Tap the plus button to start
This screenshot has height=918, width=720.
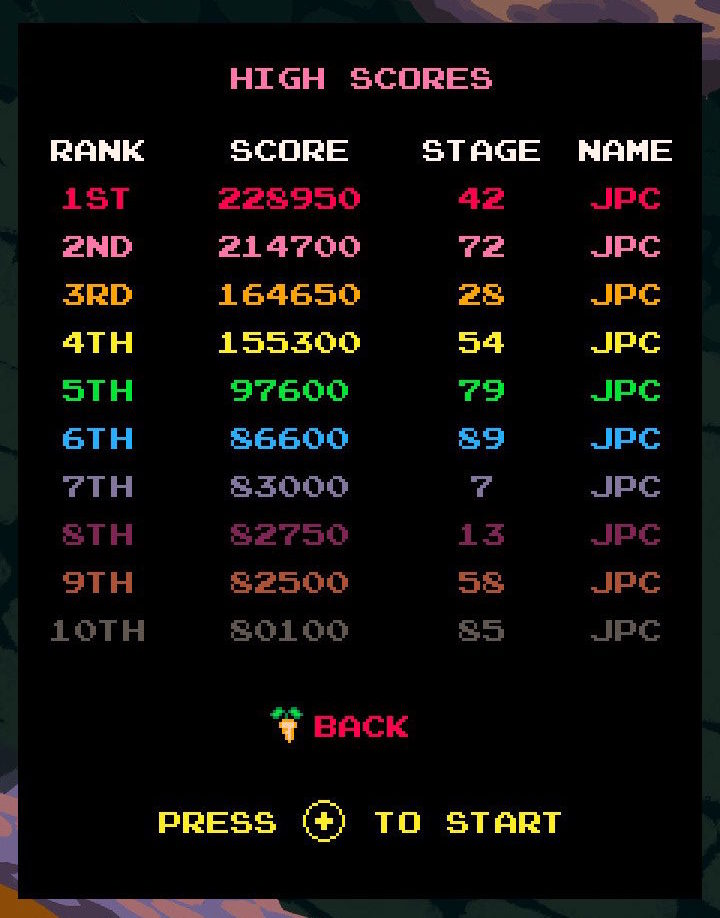(x=324, y=822)
